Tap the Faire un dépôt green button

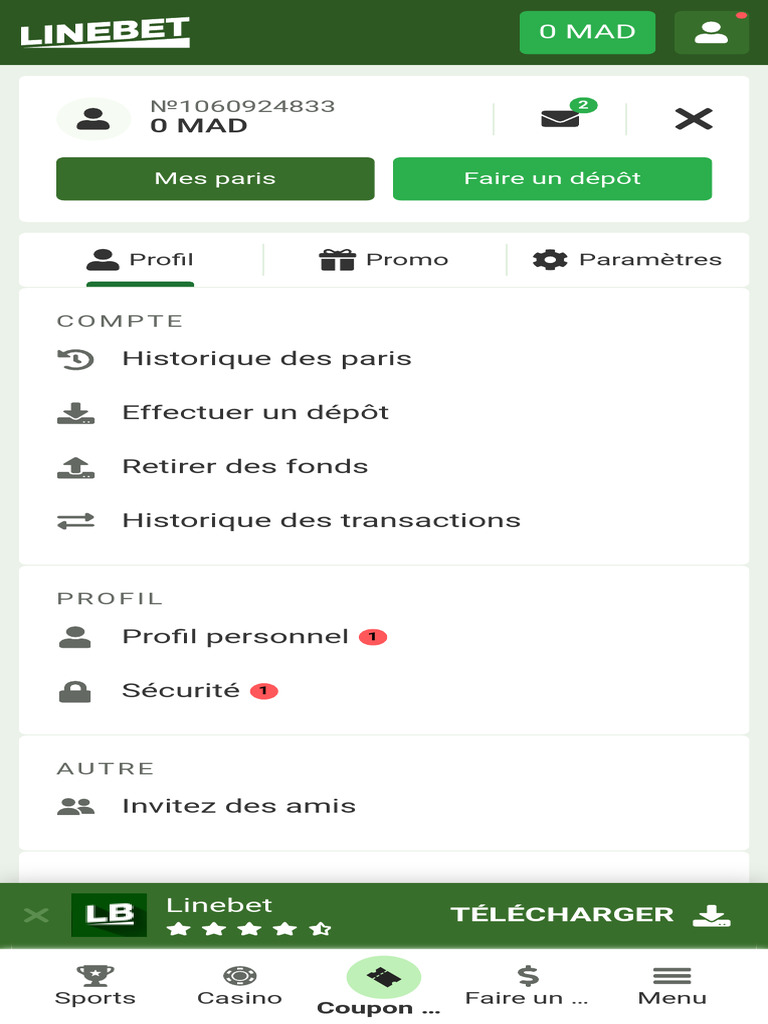(552, 179)
